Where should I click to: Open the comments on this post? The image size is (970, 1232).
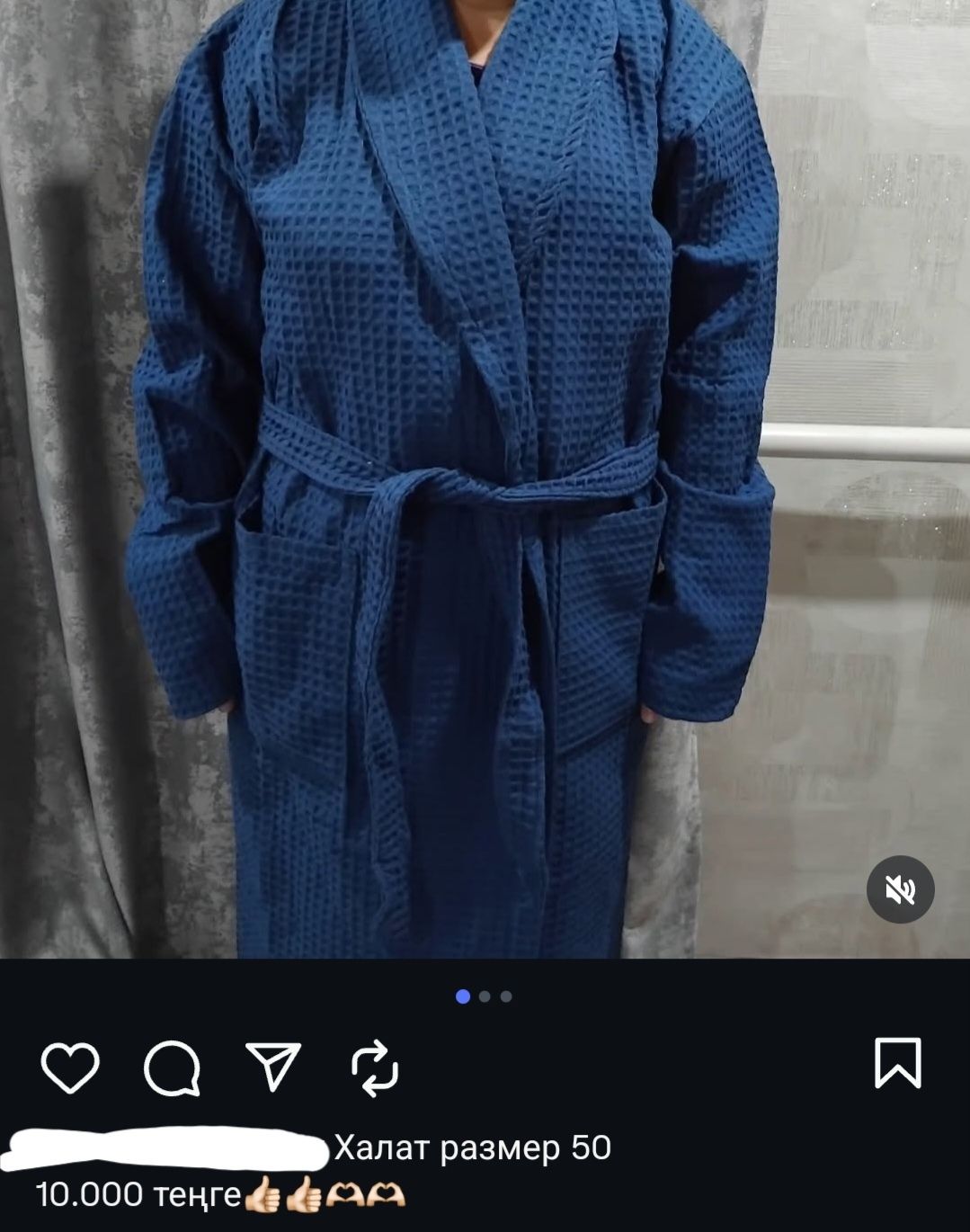click(172, 1067)
